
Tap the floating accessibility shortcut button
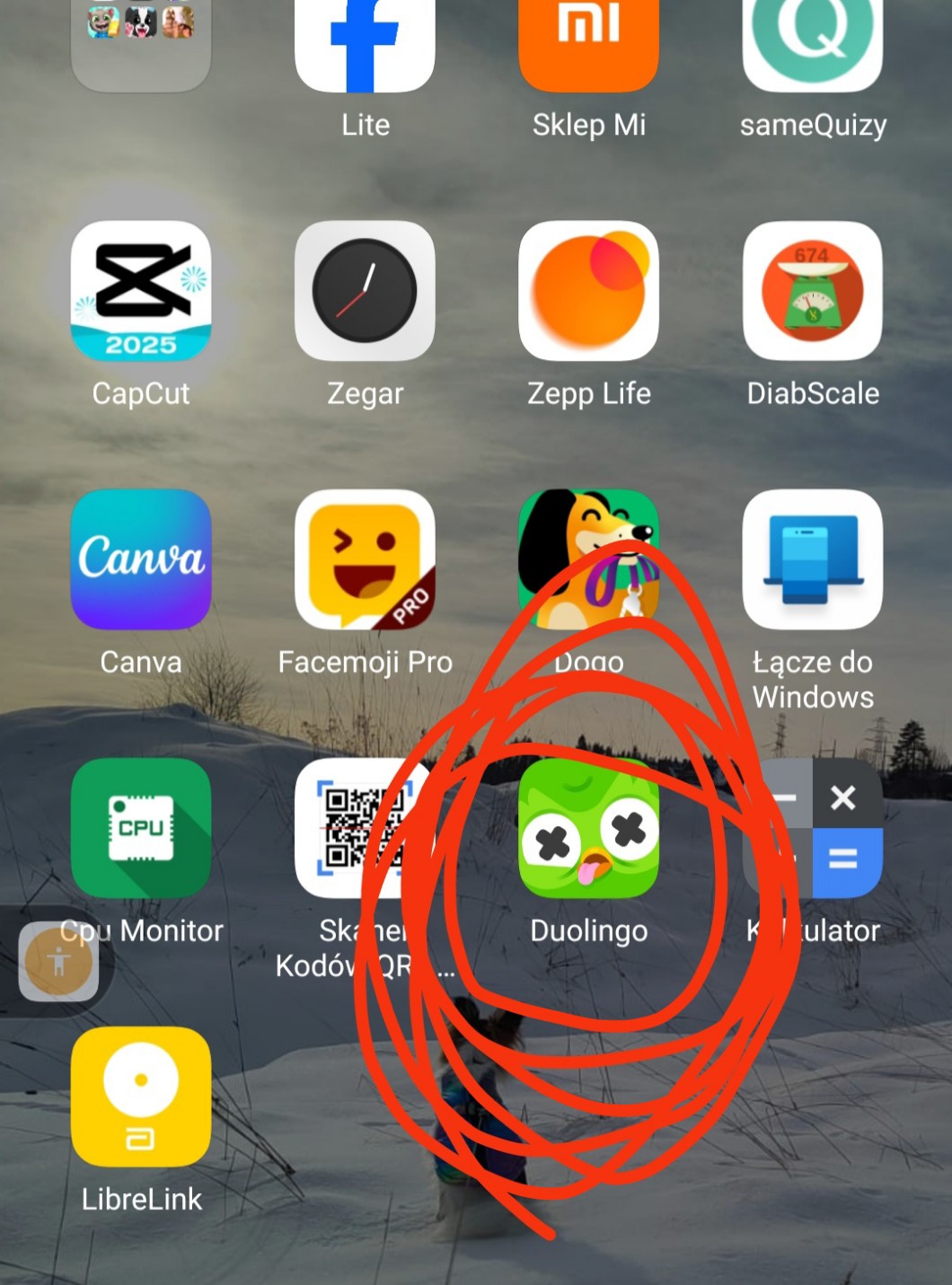(58, 962)
